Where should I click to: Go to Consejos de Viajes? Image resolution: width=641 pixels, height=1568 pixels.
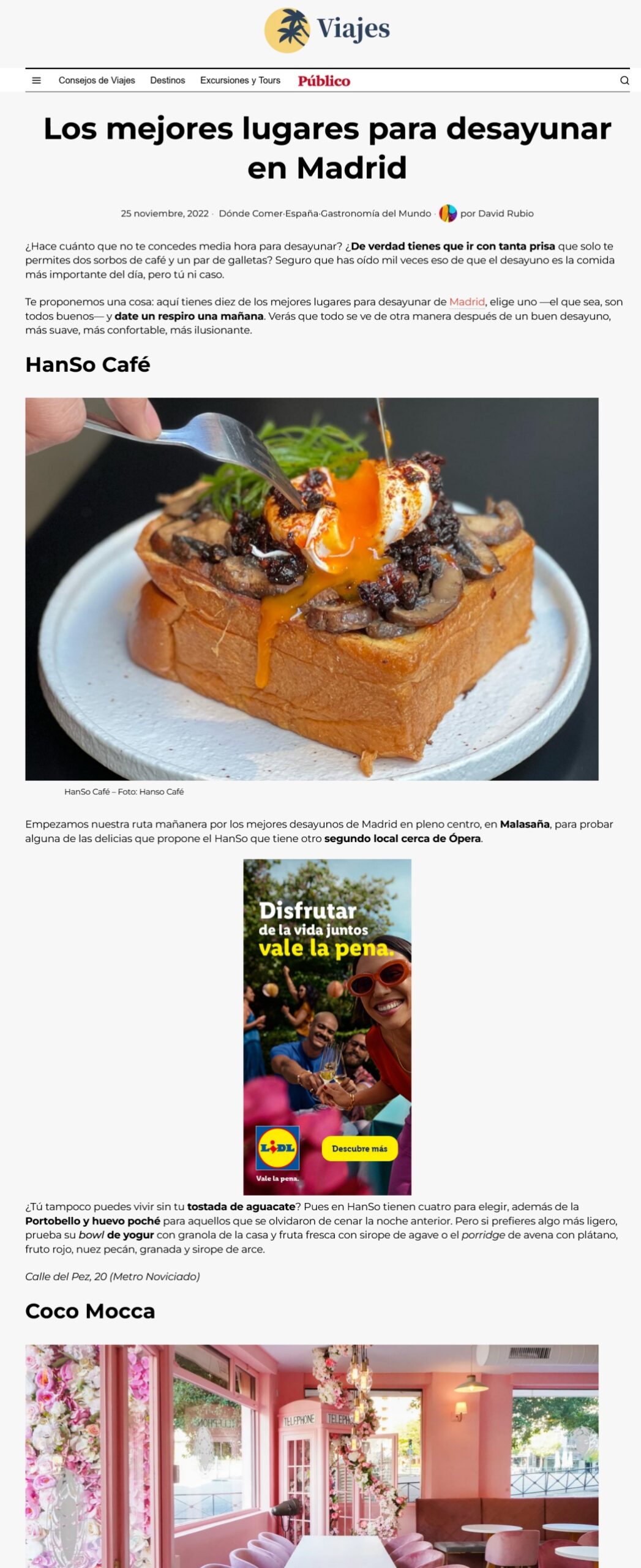pyautogui.click(x=97, y=80)
